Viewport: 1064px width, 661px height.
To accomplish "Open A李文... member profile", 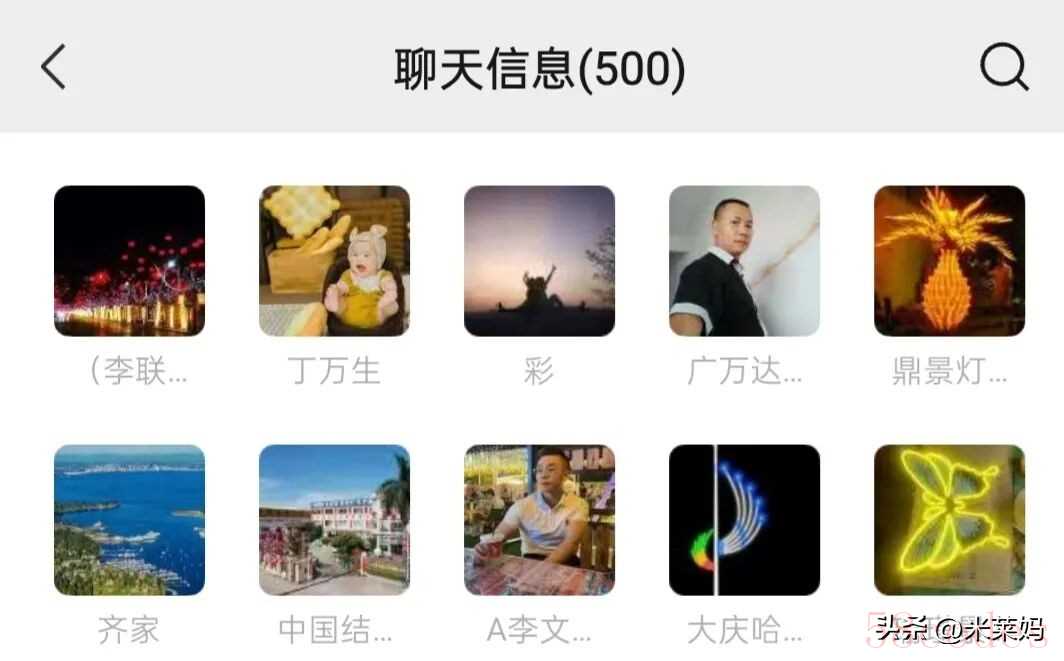I will point(539,520).
